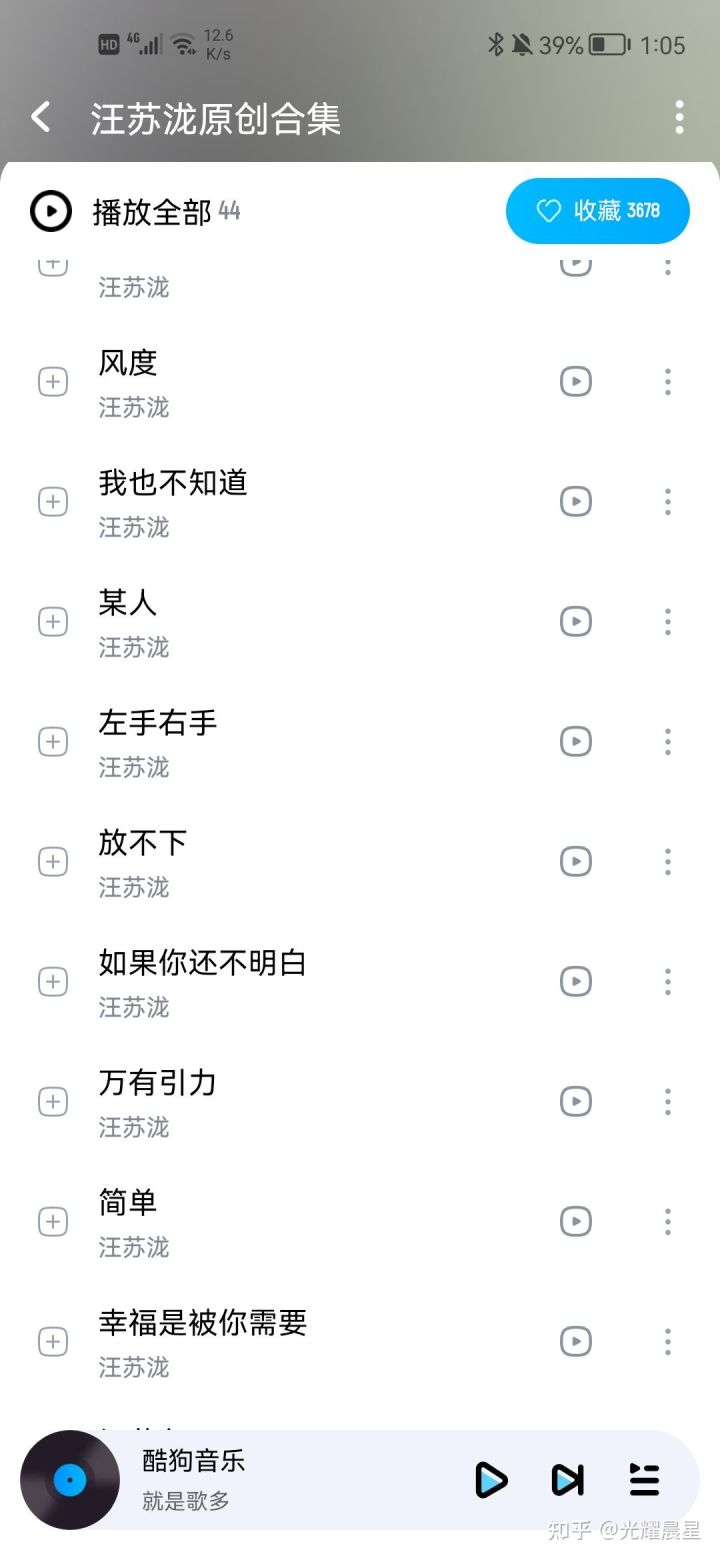Add 放不下 with its plus icon
The height and width of the screenshot is (1560, 720).
(x=53, y=862)
